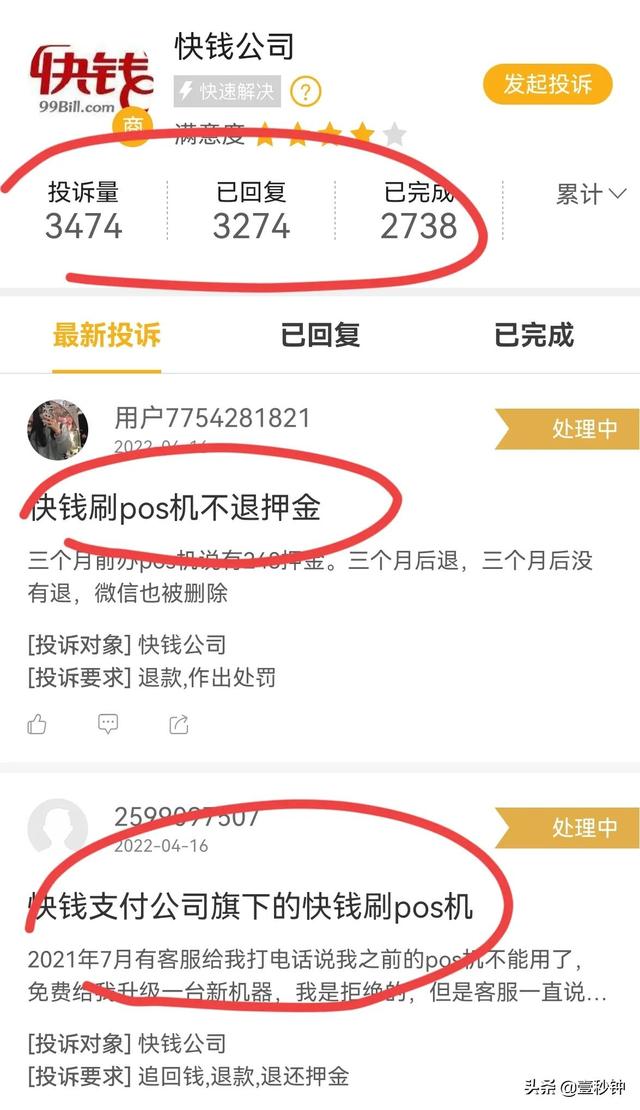Select the 最新投诉 tab
Viewport: 640px width, 1110px height.
pos(107,335)
